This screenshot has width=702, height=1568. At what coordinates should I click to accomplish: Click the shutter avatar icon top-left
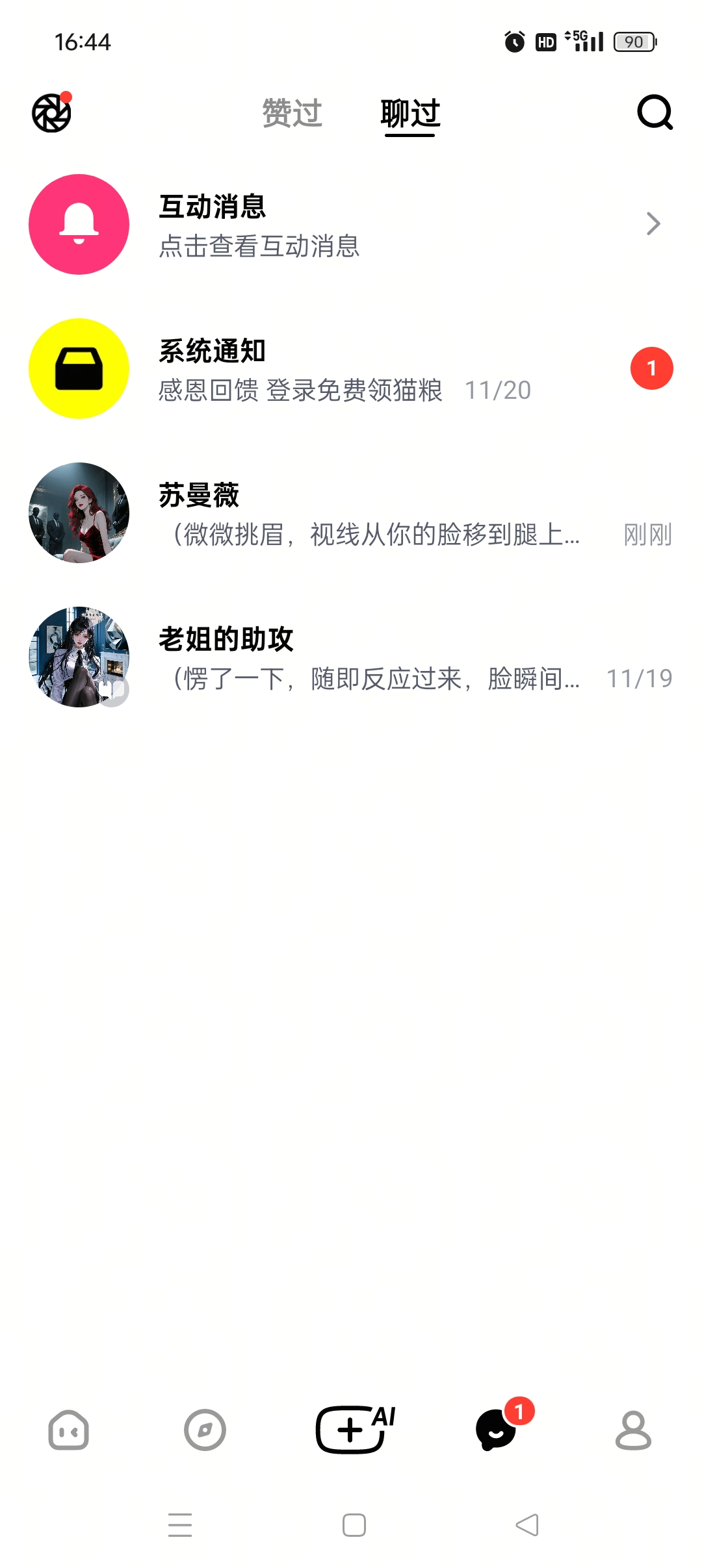point(51,114)
